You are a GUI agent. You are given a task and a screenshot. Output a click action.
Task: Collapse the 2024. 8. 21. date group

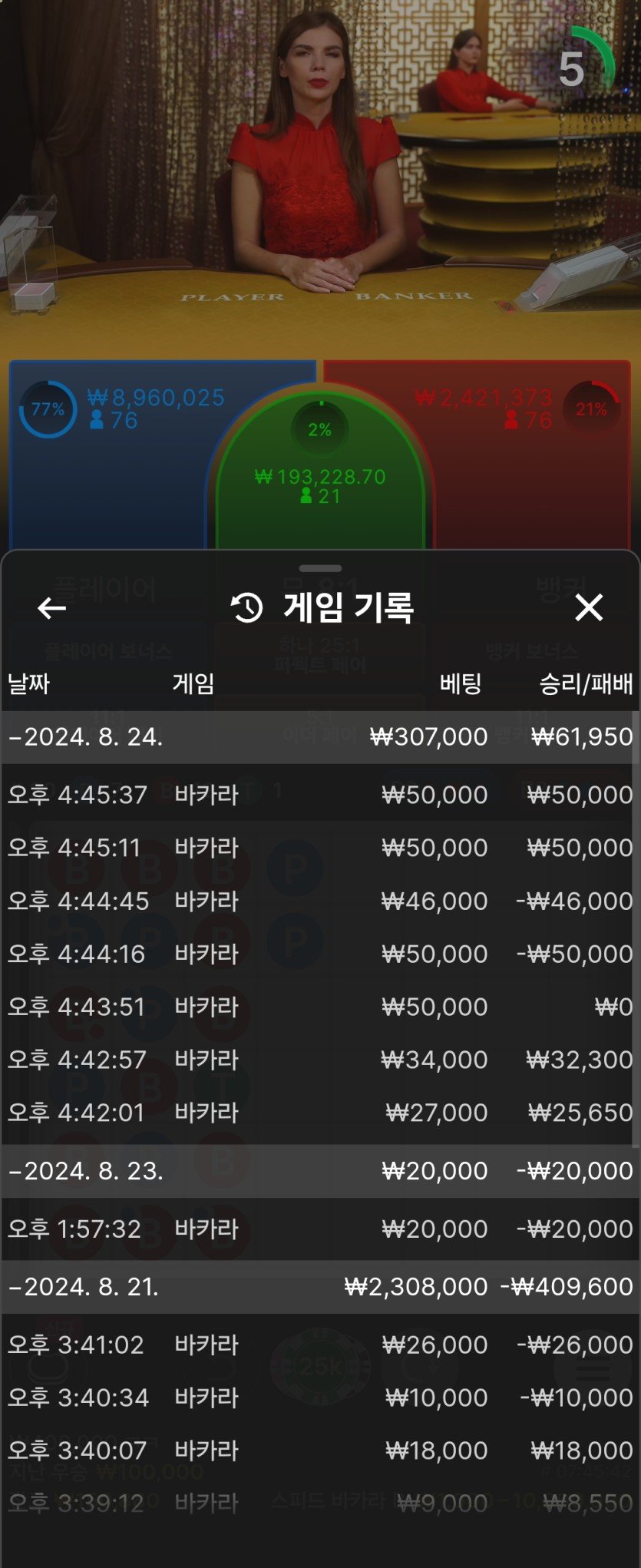[84, 1286]
